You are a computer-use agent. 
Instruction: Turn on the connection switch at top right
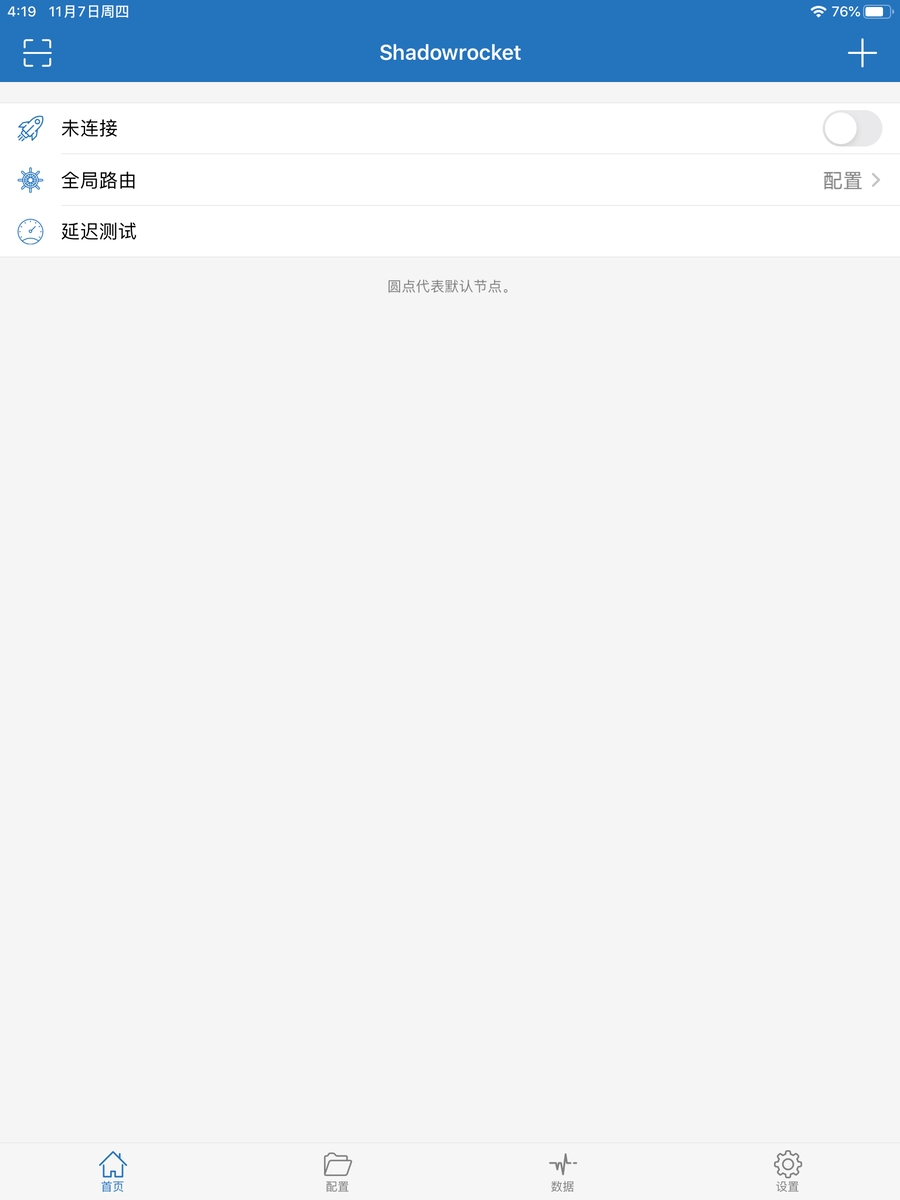pyautogui.click(x=852, y=128)
